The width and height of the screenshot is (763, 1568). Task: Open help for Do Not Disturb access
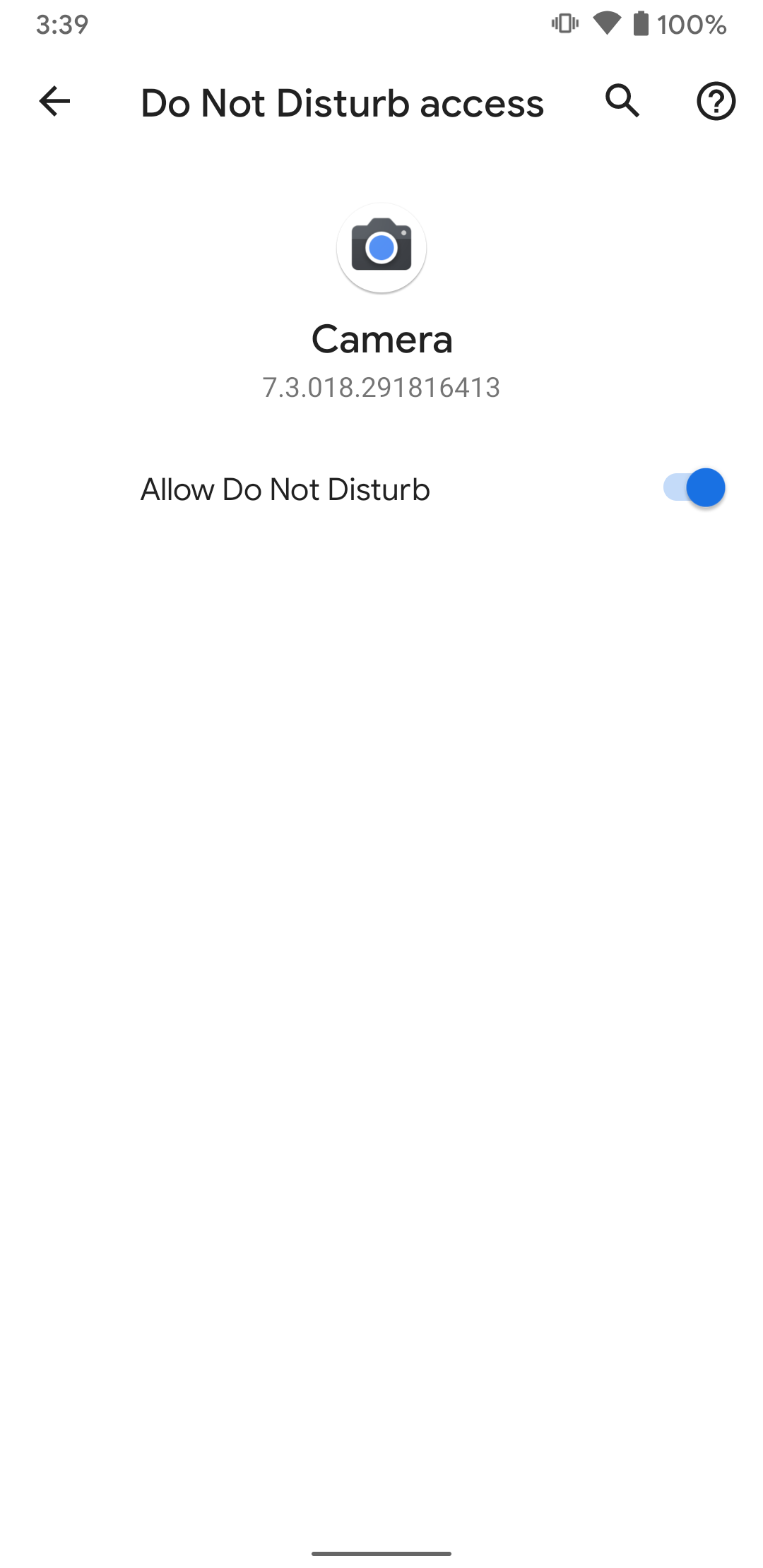(716, 102)
